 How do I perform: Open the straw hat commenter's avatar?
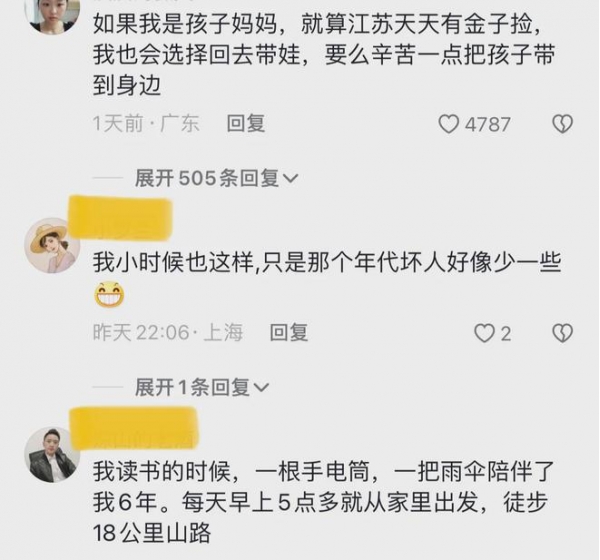52,245
